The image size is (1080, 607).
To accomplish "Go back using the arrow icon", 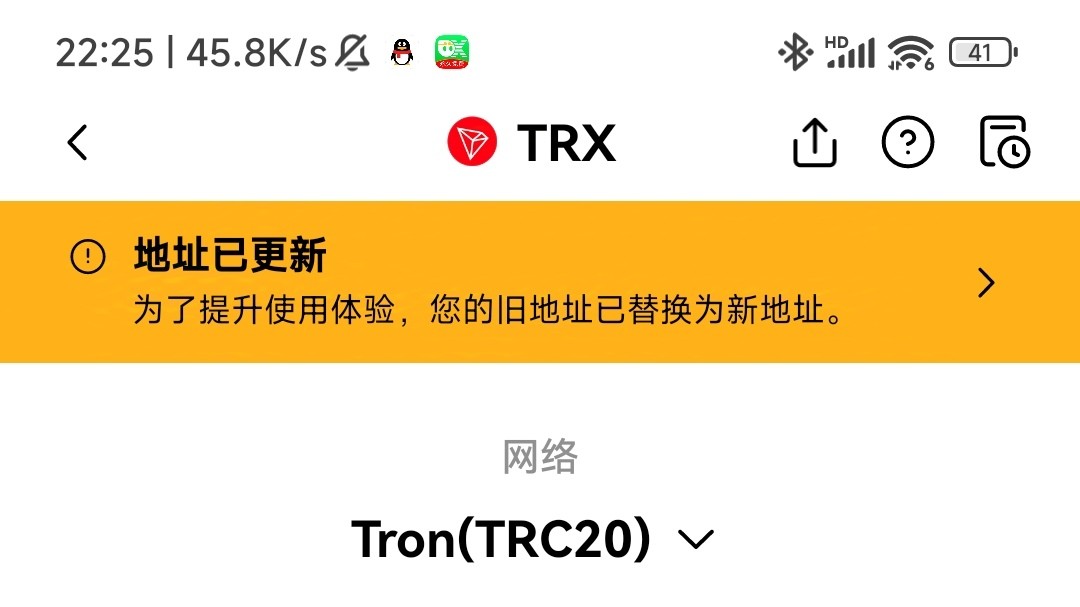I will [x=78, y=143].
